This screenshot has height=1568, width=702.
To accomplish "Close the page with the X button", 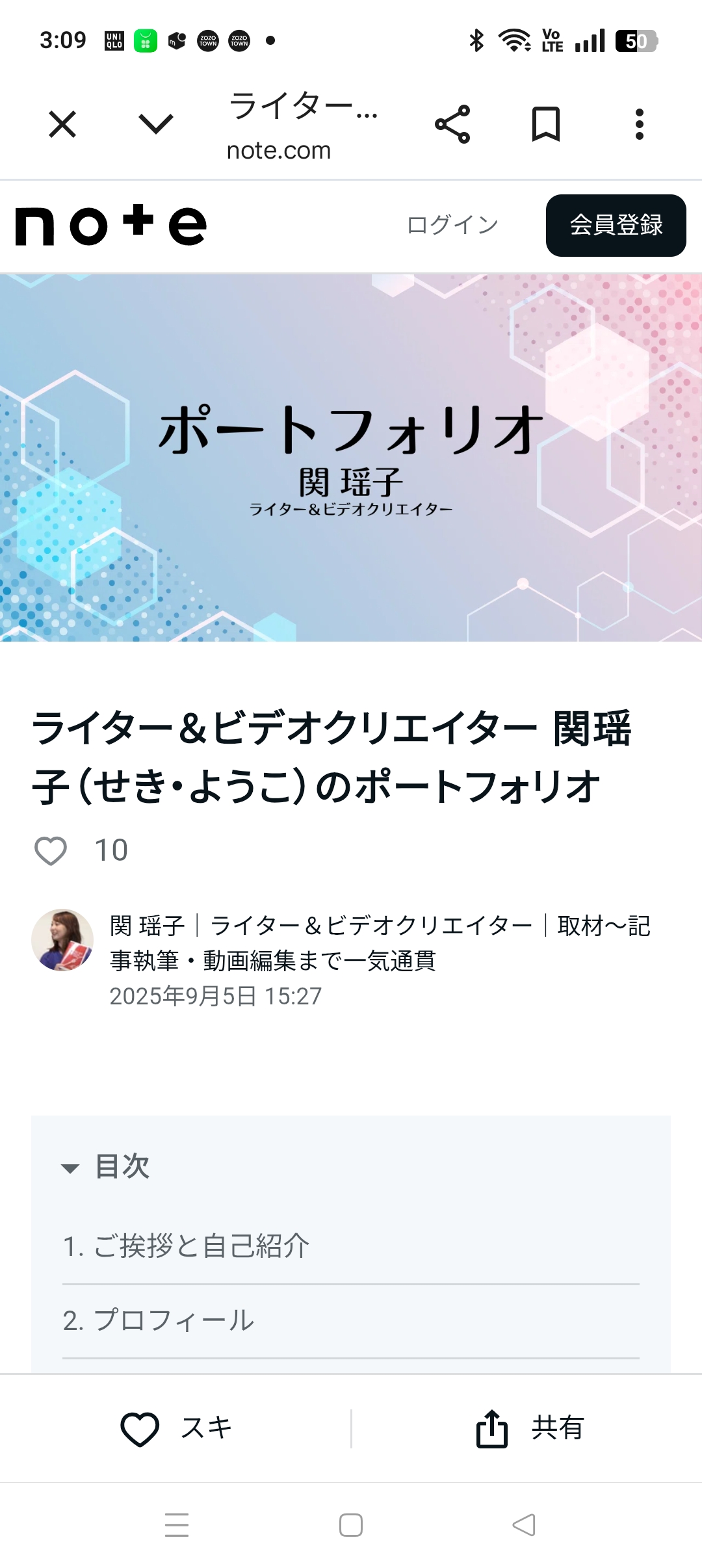I will [62, 125].
